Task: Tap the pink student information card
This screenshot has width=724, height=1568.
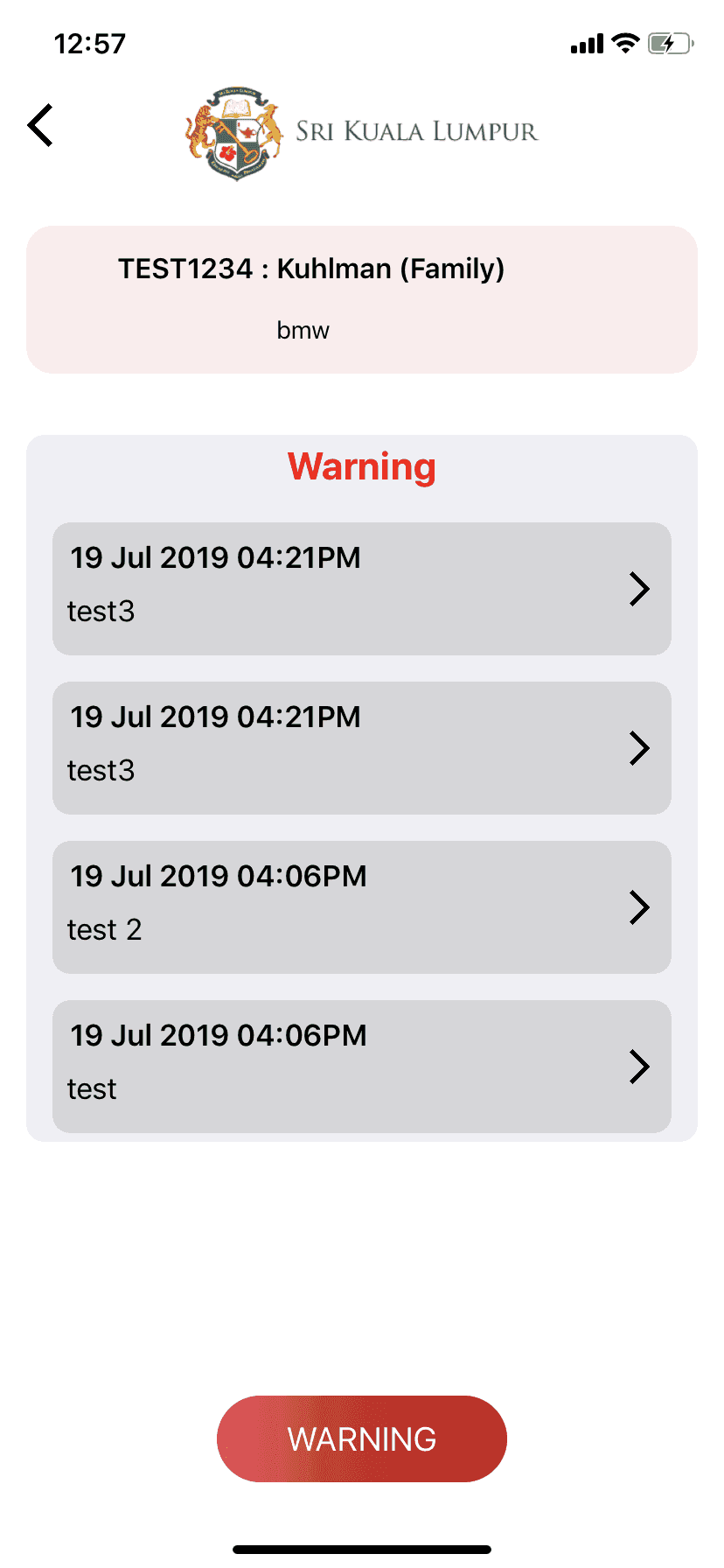Action: click(361, 298)
